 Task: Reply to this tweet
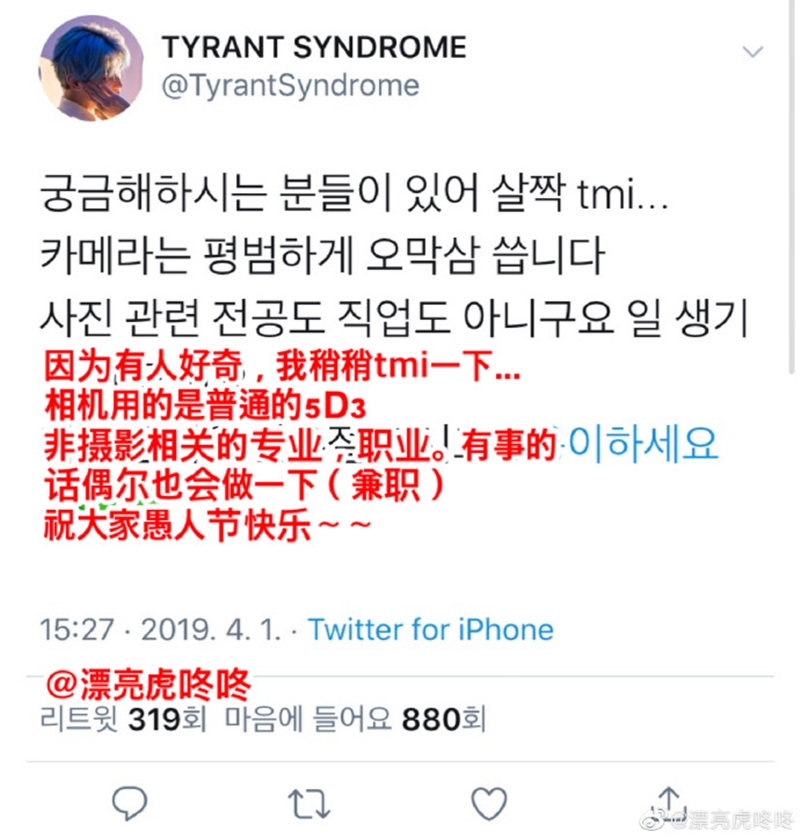pos(129,800)
